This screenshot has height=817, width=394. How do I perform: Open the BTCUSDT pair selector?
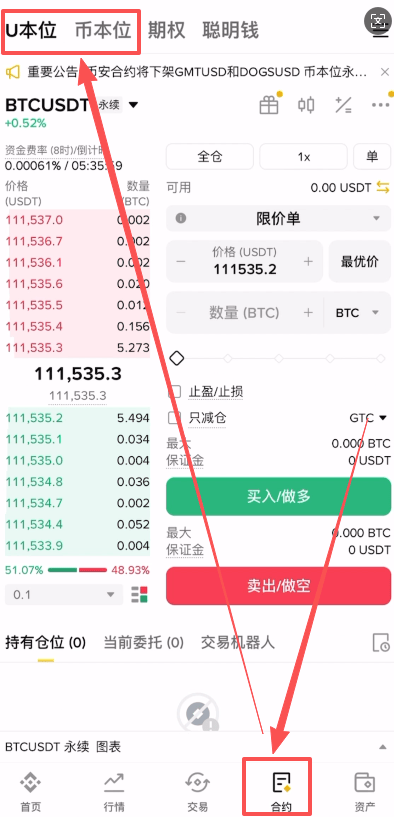click(72, 105)
